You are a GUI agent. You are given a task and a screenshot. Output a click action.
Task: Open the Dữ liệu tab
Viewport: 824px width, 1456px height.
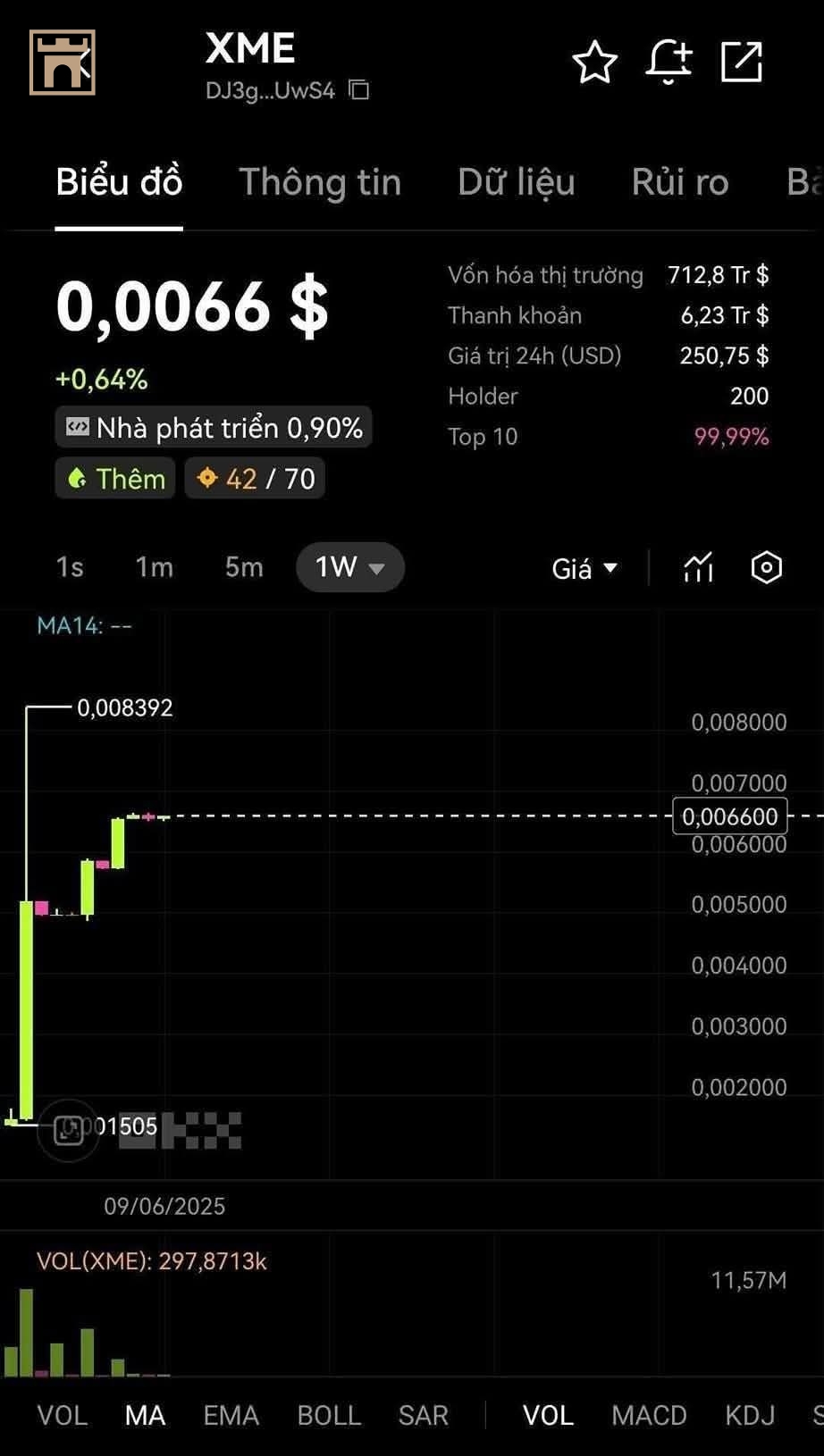pyautogui.click(x=516, y=182)
